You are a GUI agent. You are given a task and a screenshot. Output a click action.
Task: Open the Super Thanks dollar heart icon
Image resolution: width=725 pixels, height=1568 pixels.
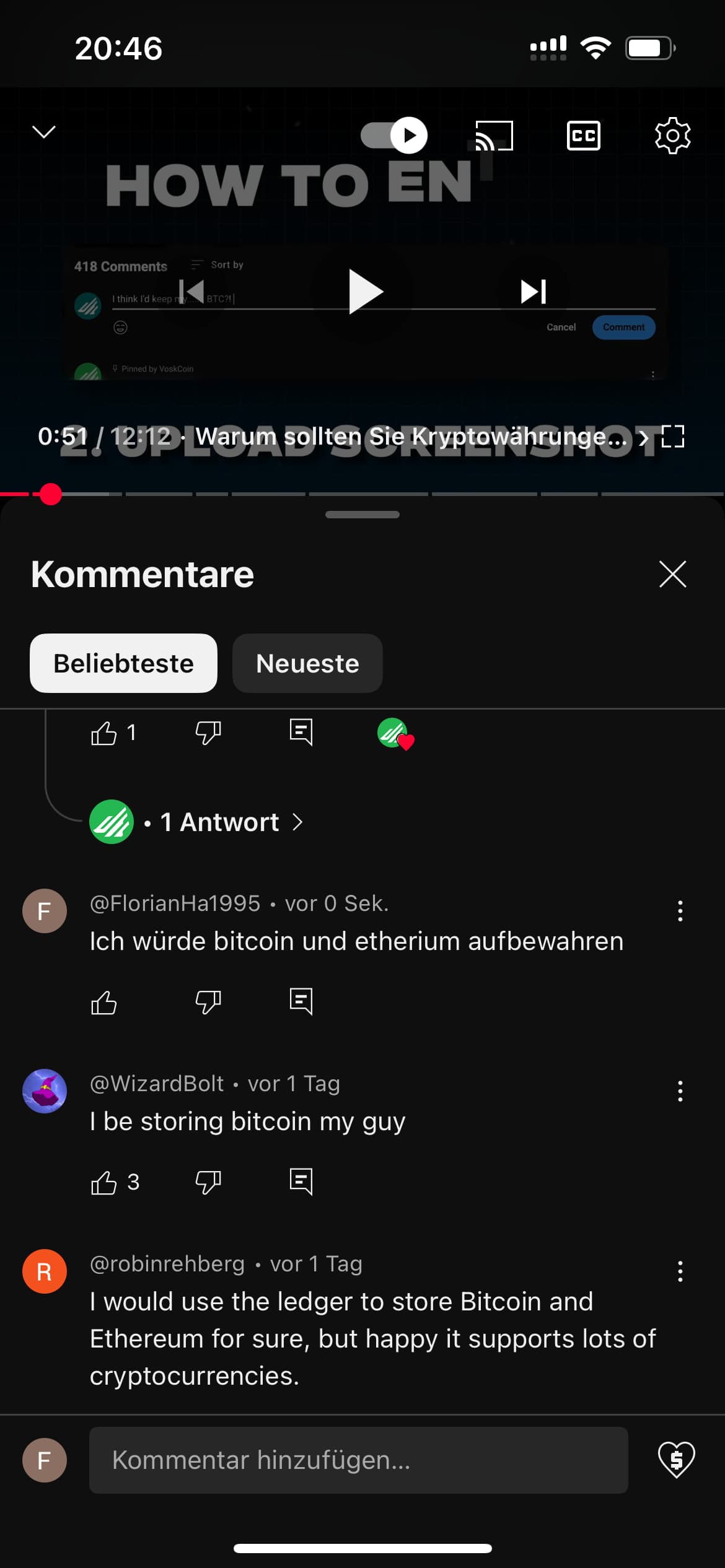[676, 1460]
